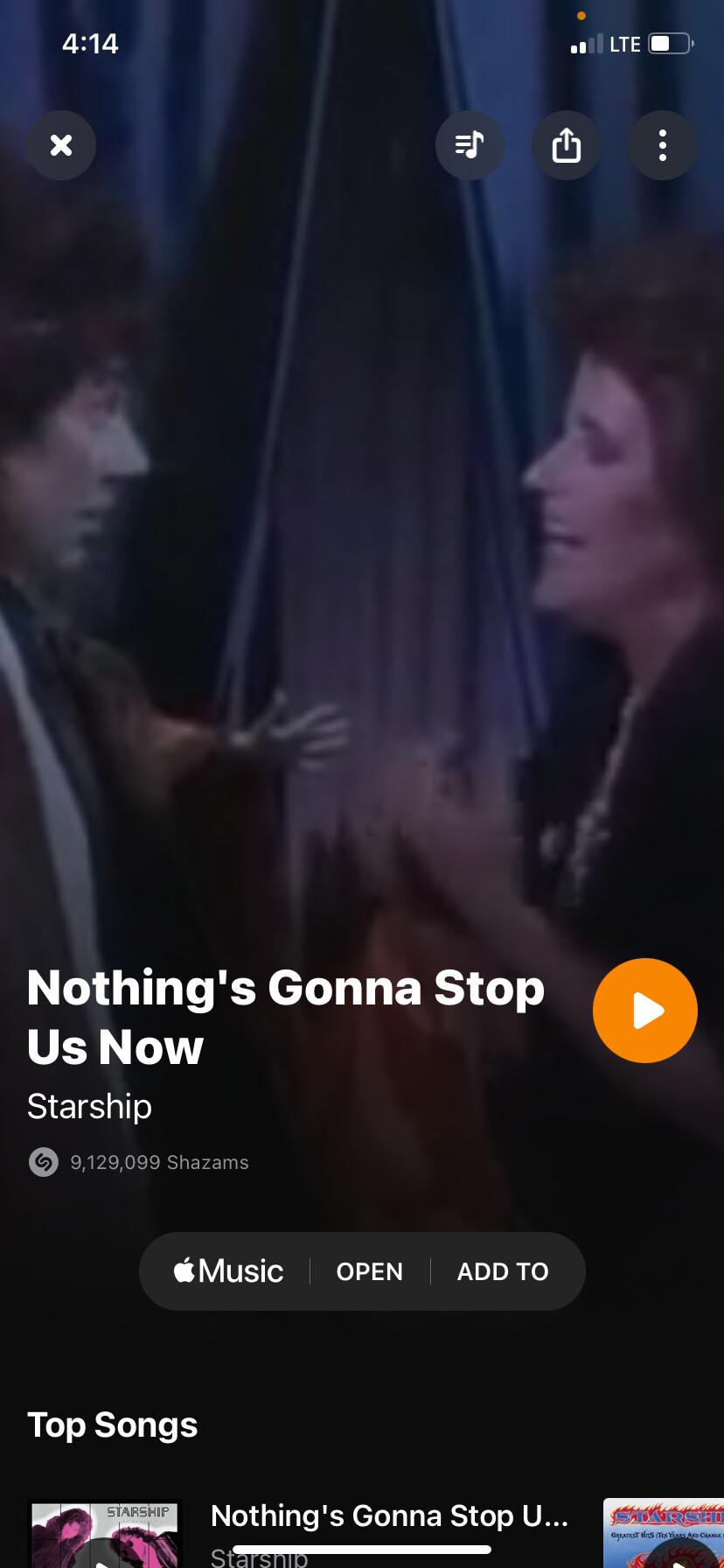The width and height of the screenshot is (724, 1568).
Task: Add the song to Apple Music
Action: 503,1271
